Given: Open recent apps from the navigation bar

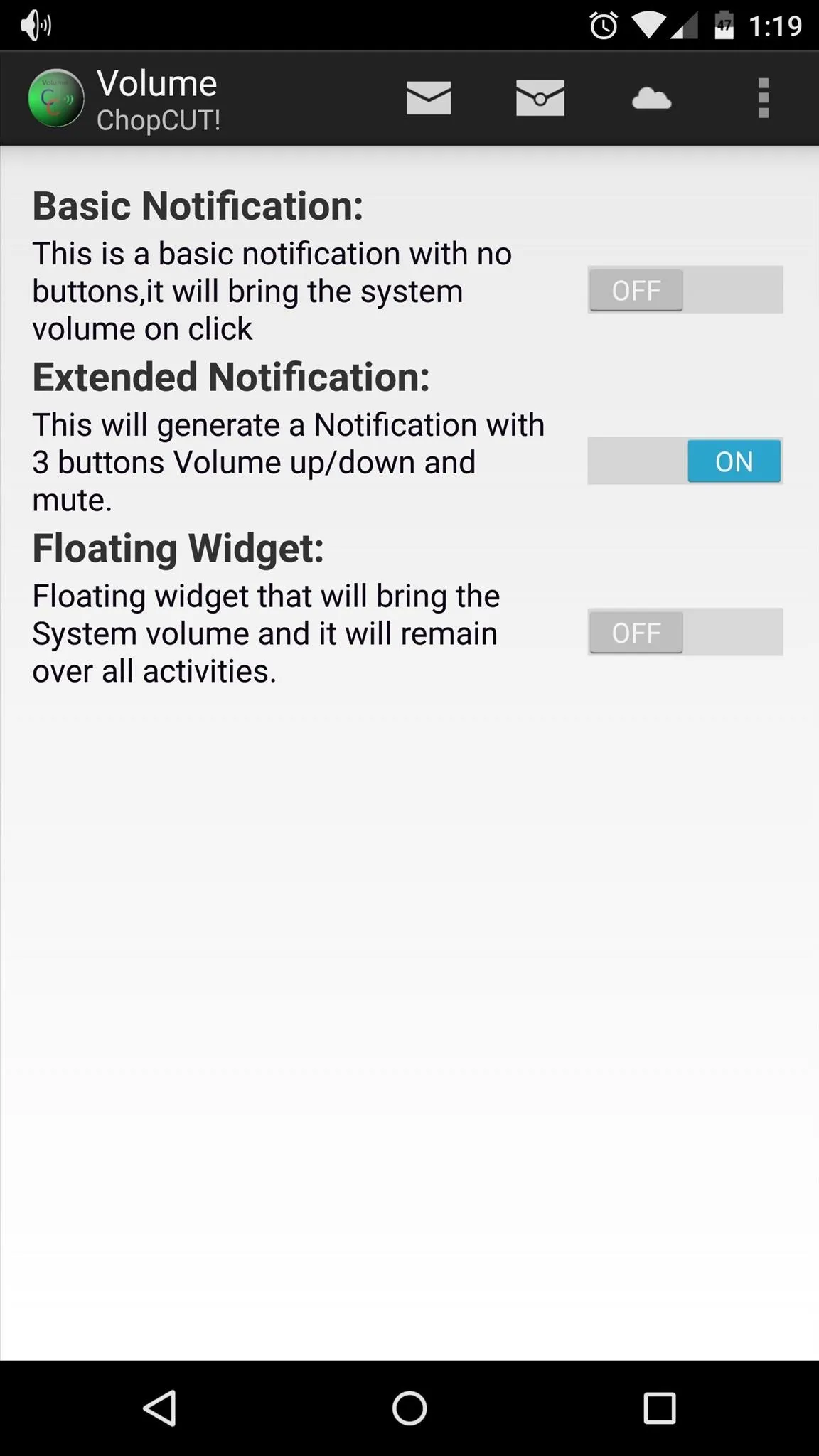Looking at the screenshot, I should pyautogui.click(x=659, y=1408).
